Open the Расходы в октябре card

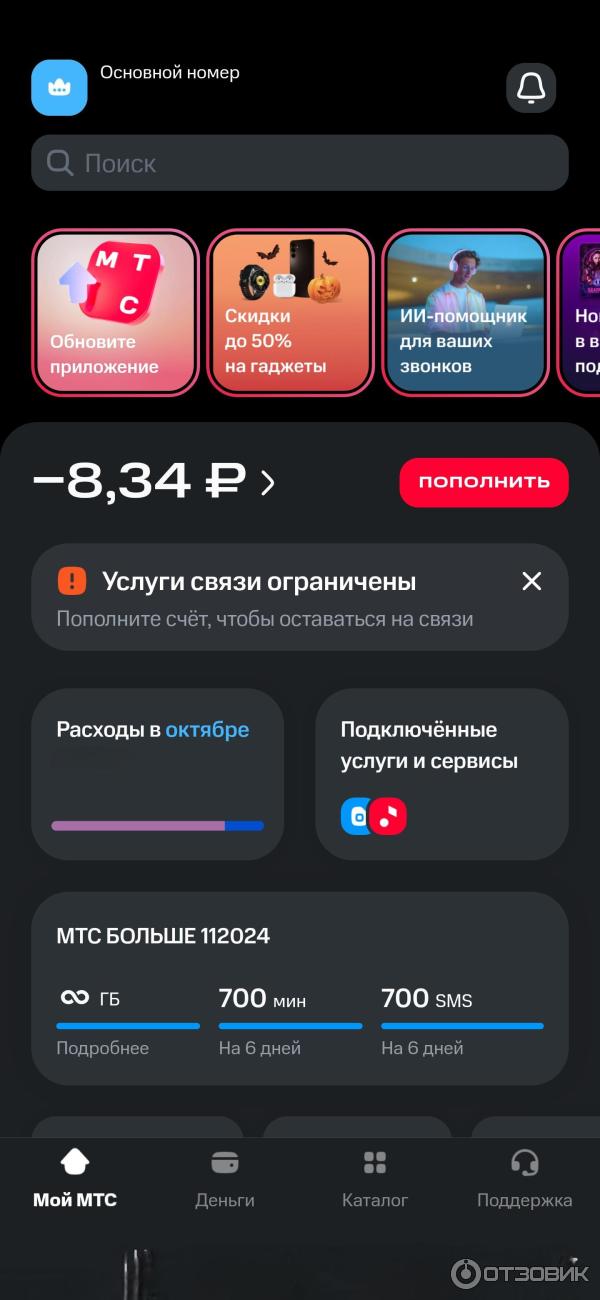(158, 773)
